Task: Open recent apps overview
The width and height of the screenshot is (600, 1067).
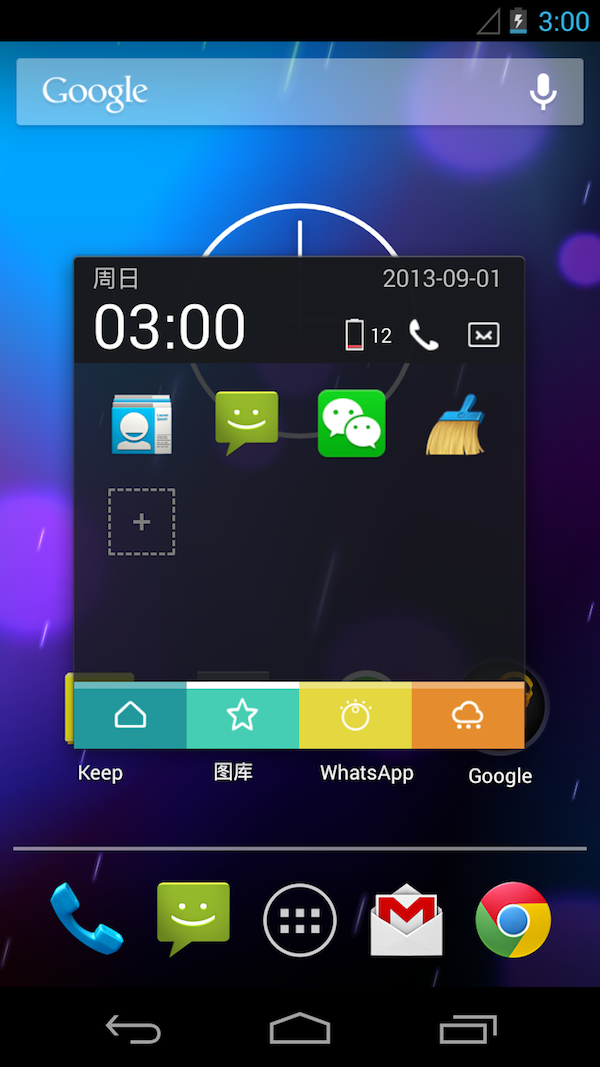Action: [467, 1028]
